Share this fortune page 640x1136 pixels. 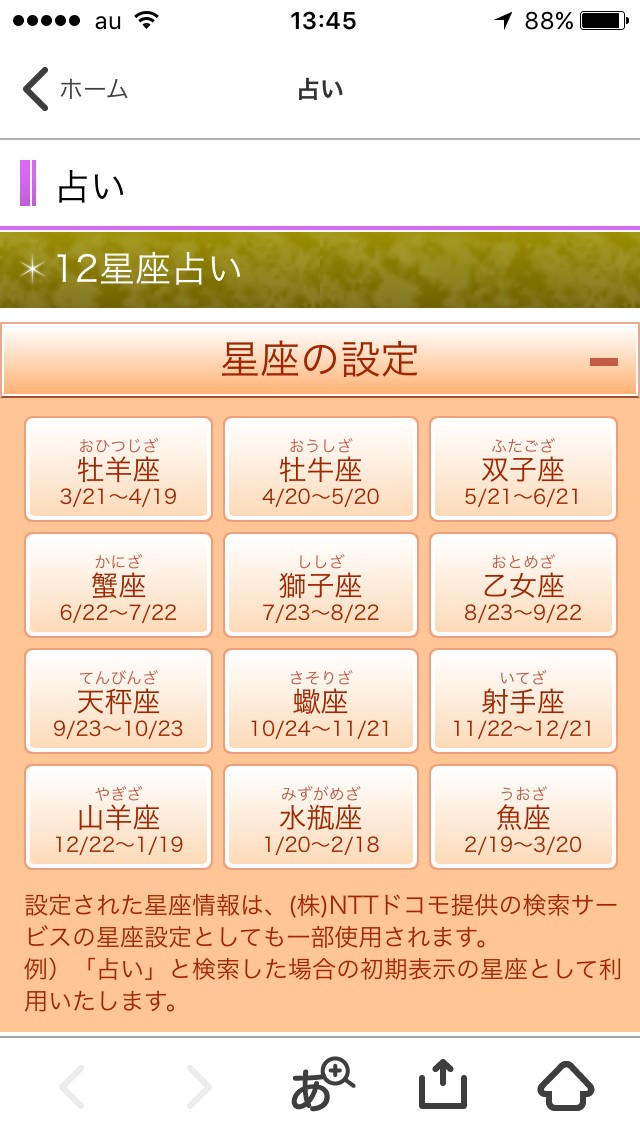pos(443,1085)
